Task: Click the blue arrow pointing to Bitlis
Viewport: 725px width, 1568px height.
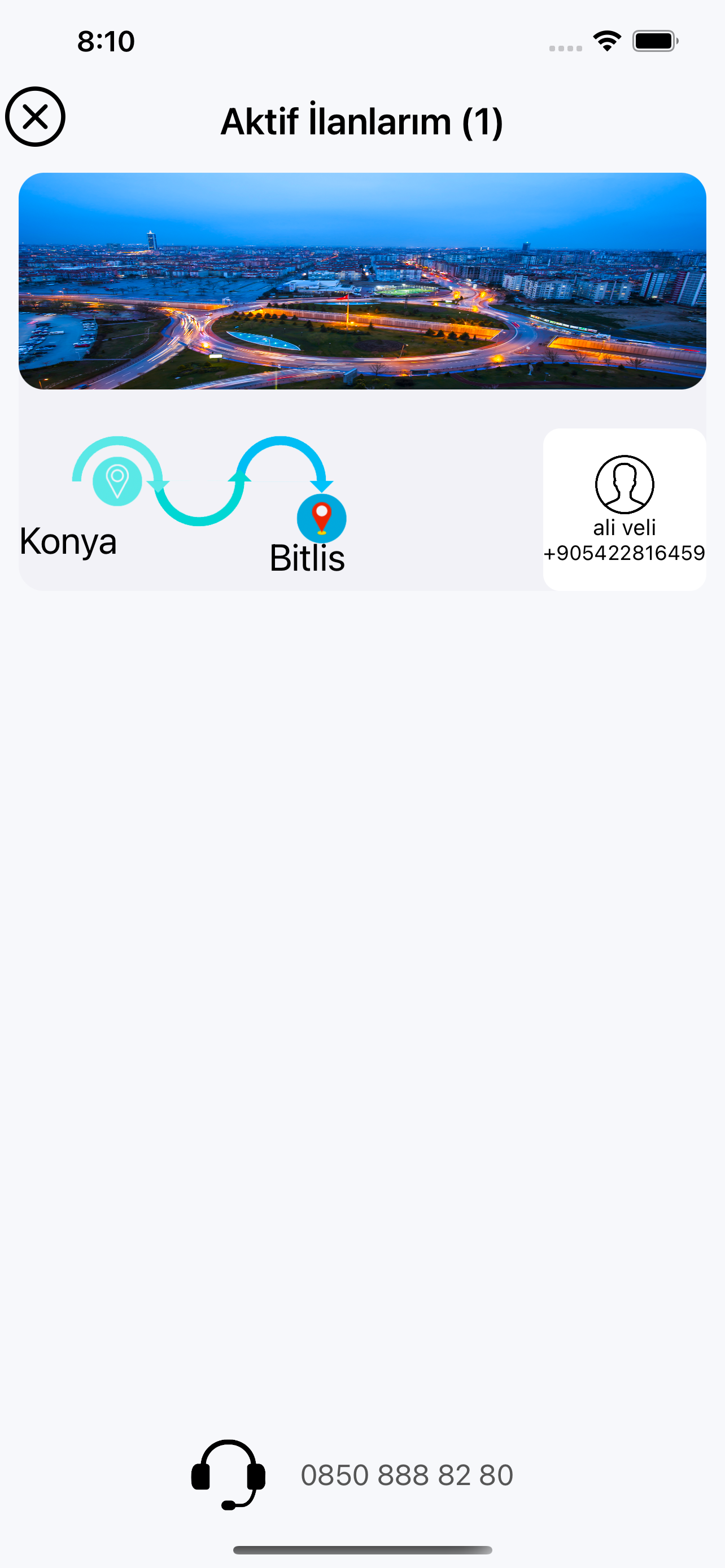Action: click(x=322, y=487)
